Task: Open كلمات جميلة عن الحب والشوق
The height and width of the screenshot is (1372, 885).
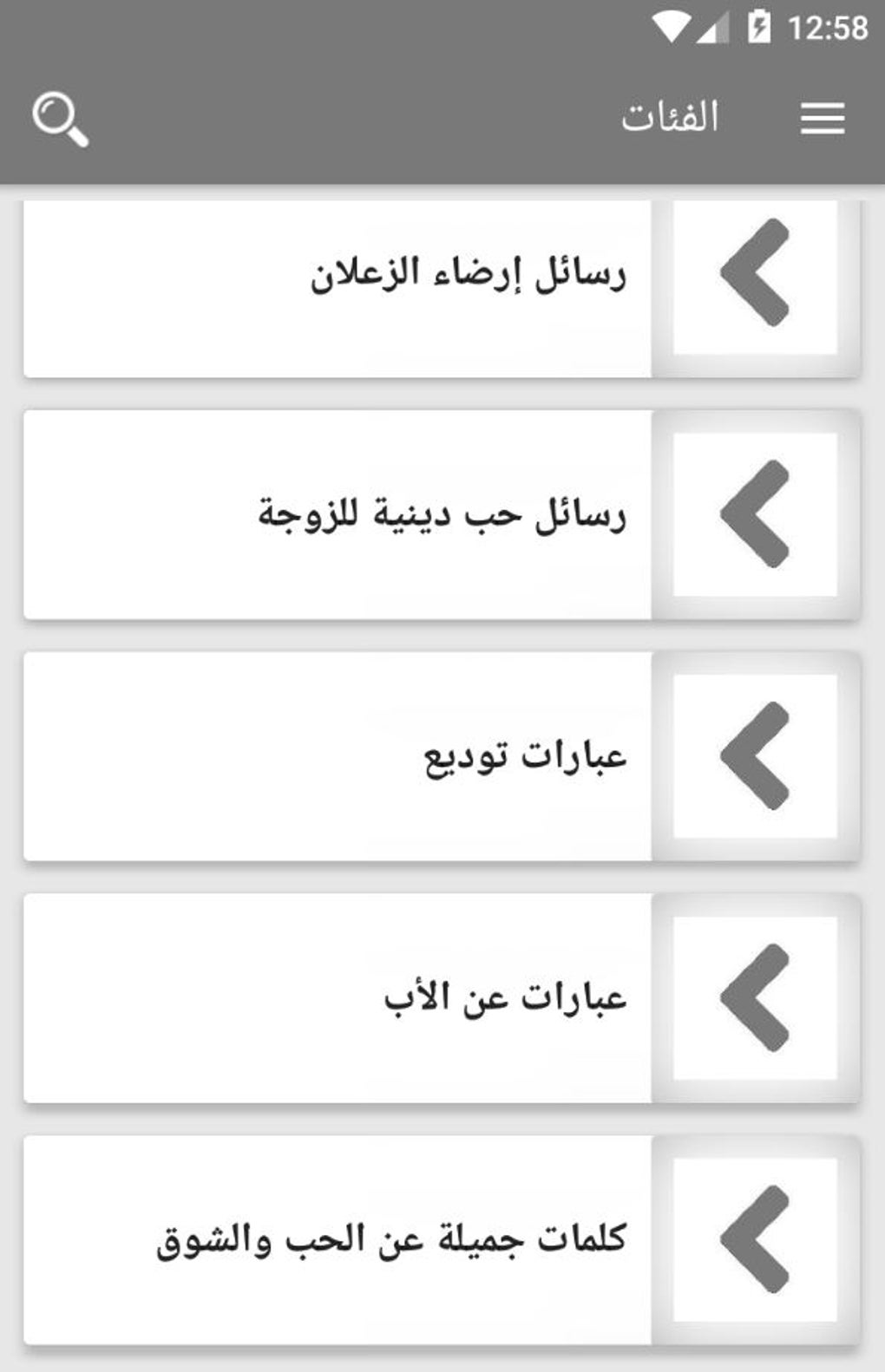Action: tap(441, 1240)
